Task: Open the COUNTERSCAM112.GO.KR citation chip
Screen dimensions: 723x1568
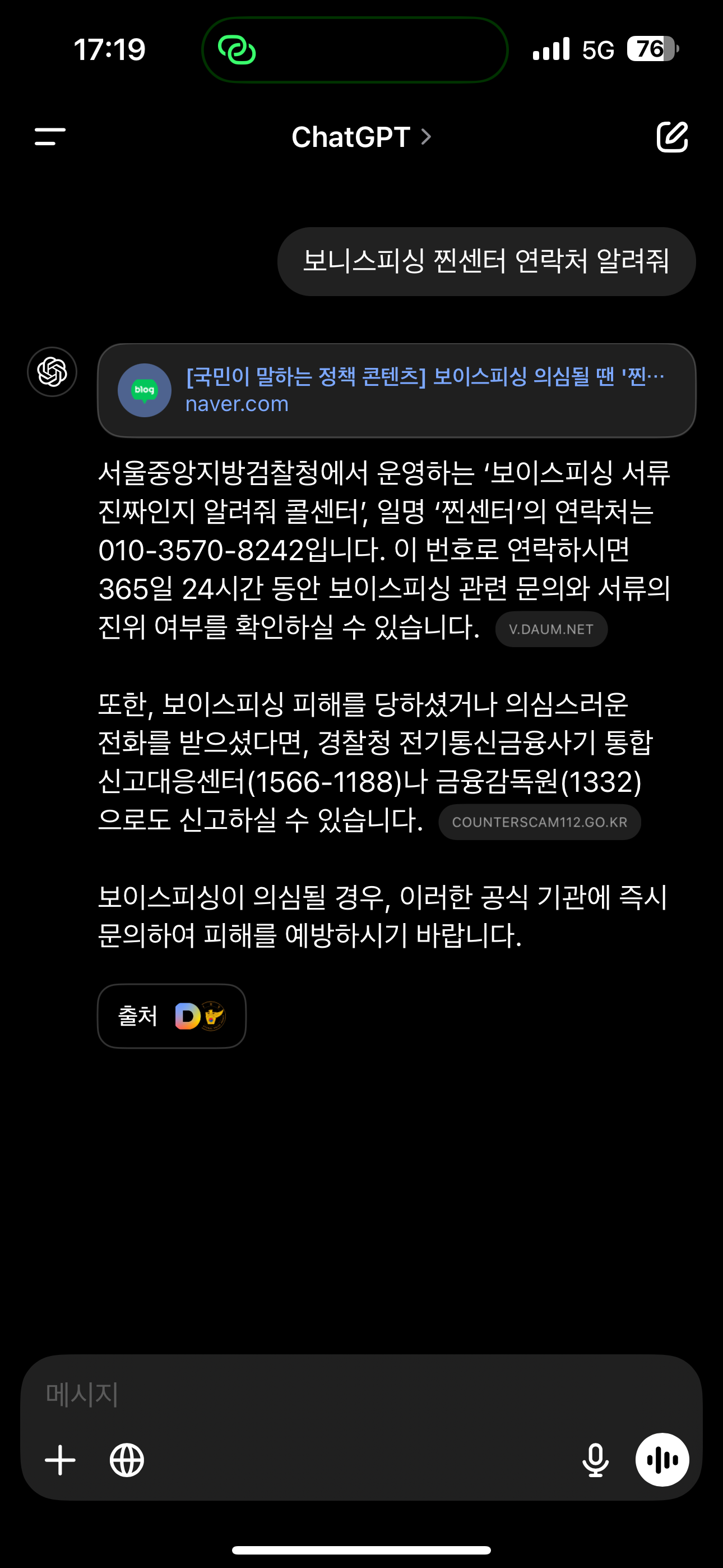Action: click(x=539, y=822)
